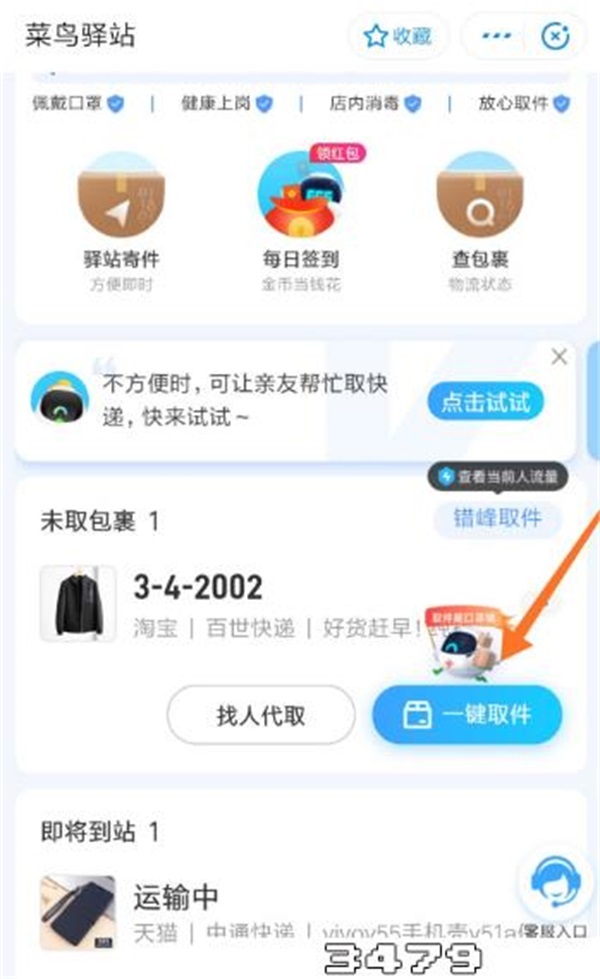Dismiss the friend pickup banner

(560, 357)
